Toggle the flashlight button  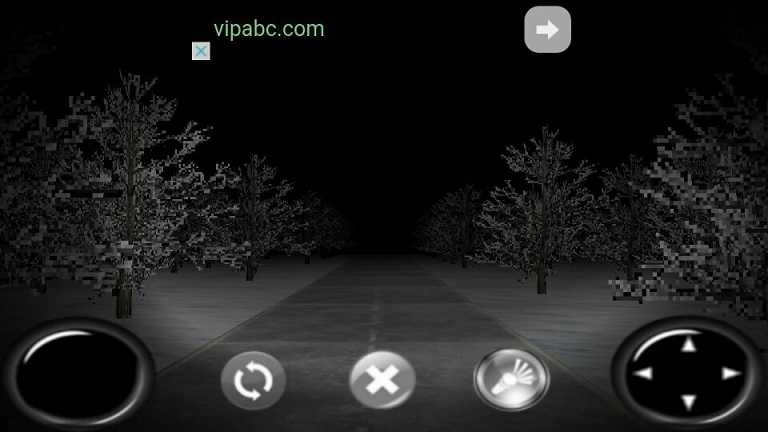(x=511, y=380)
